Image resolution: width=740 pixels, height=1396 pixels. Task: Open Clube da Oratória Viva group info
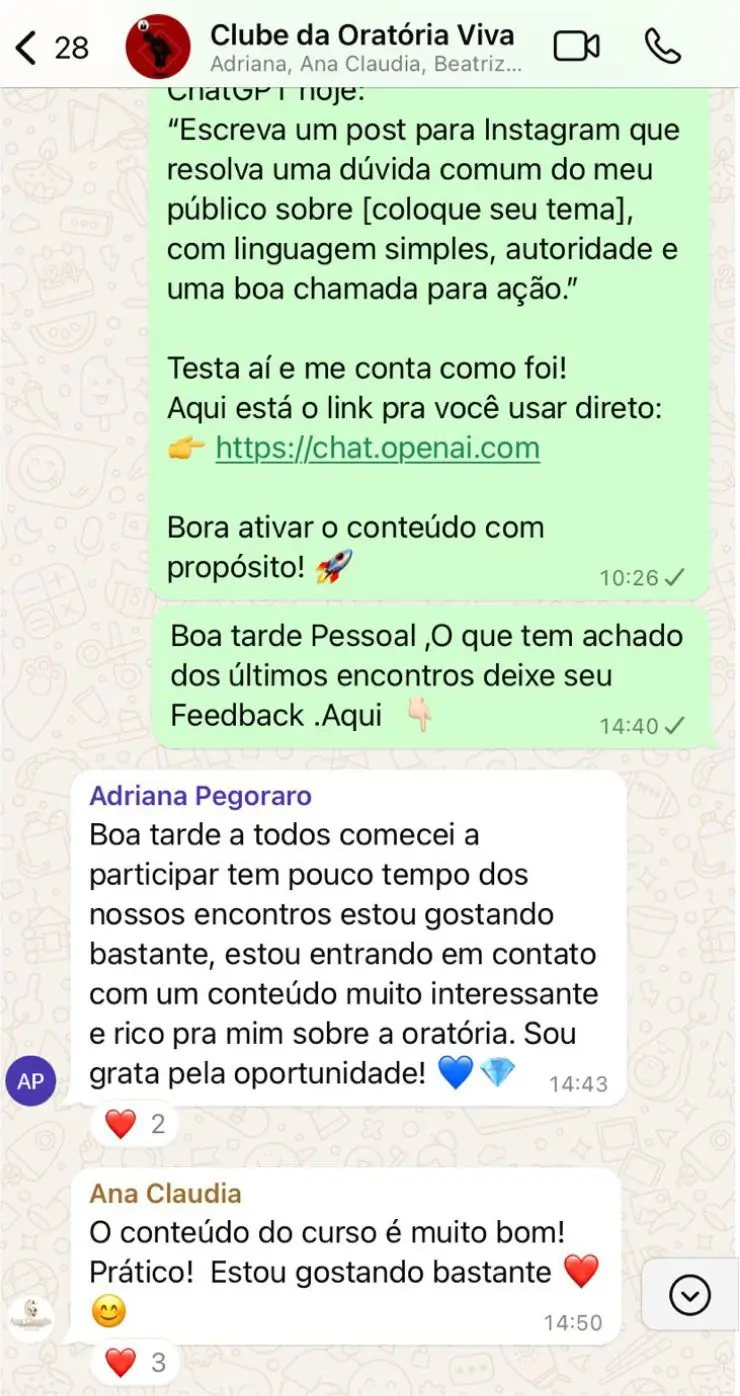[x=364, y=46]
